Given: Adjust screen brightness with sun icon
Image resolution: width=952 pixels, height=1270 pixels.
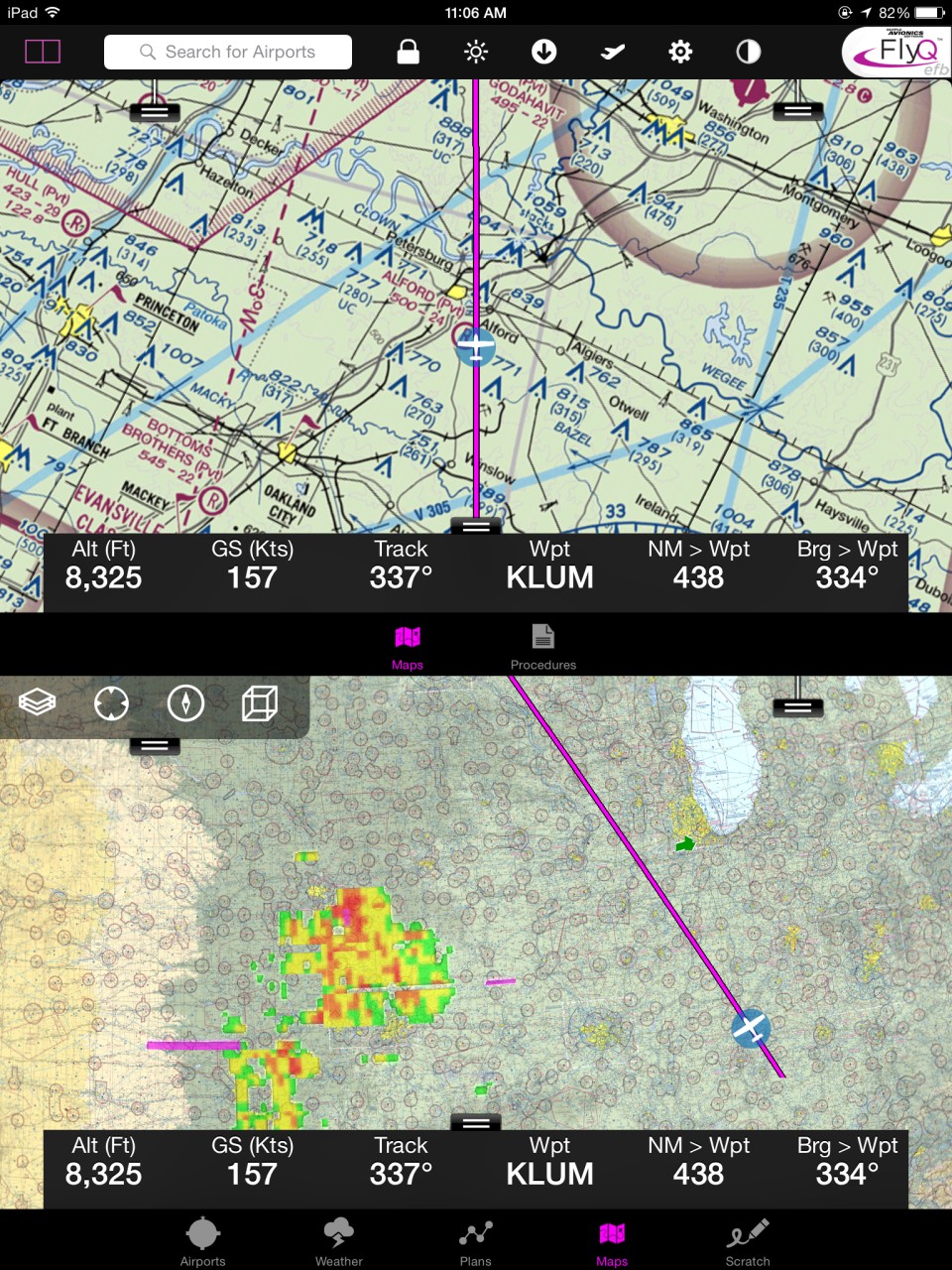Looking at the screenshot, I should click(x=476, y=52).
